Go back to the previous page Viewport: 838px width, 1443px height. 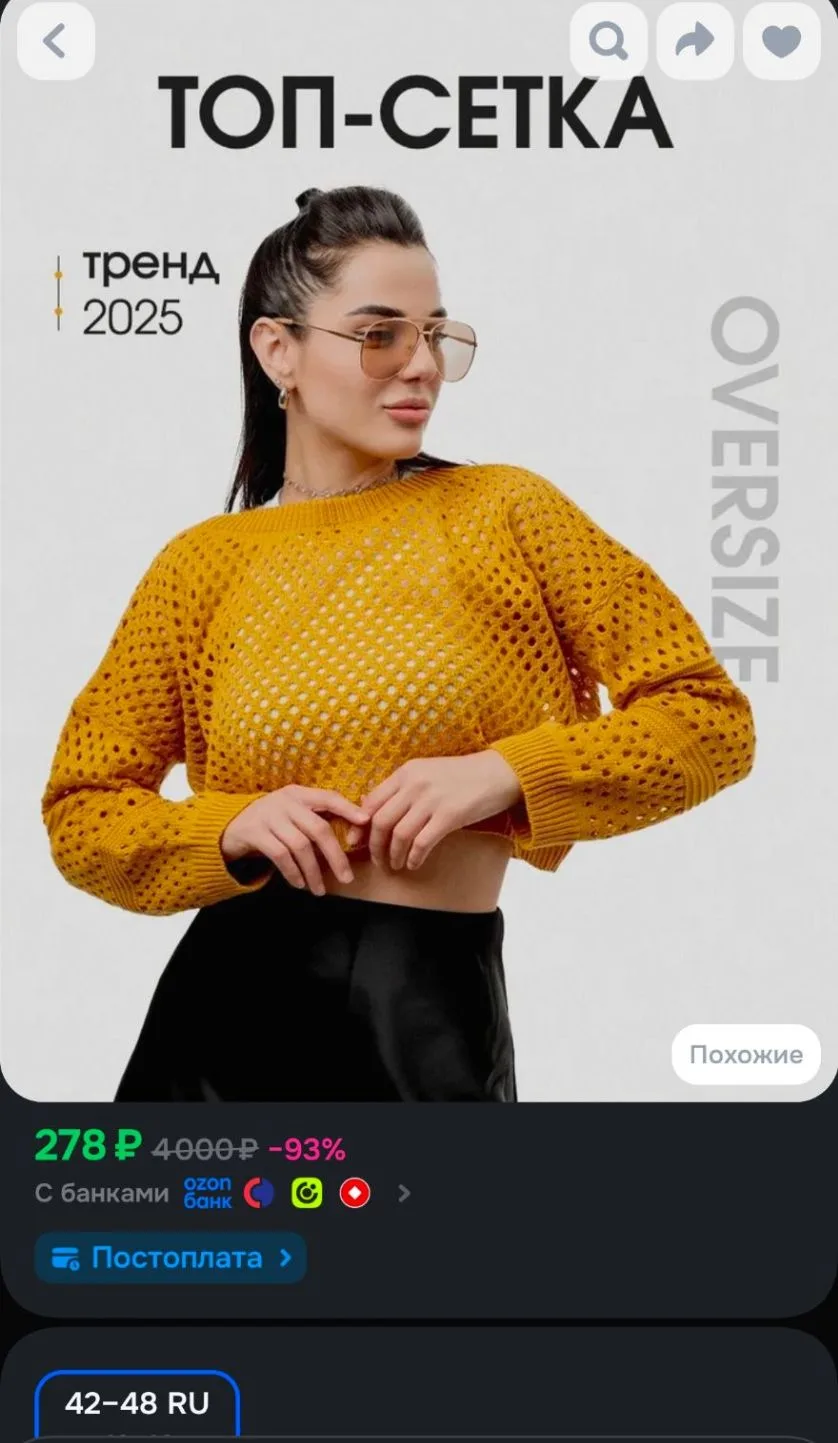click(x=56, y=42)
